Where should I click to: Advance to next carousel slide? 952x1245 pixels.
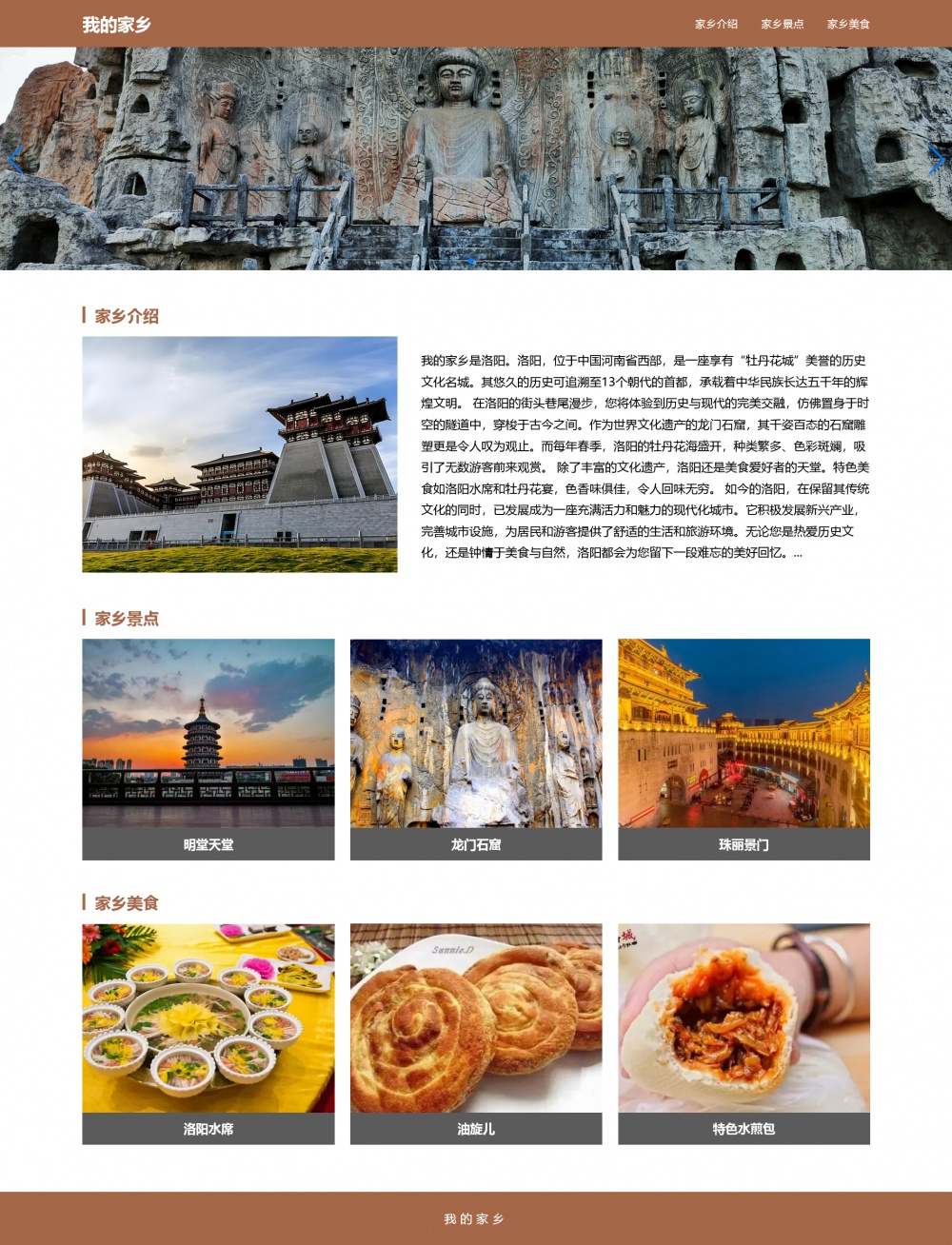tap(936, 159)
